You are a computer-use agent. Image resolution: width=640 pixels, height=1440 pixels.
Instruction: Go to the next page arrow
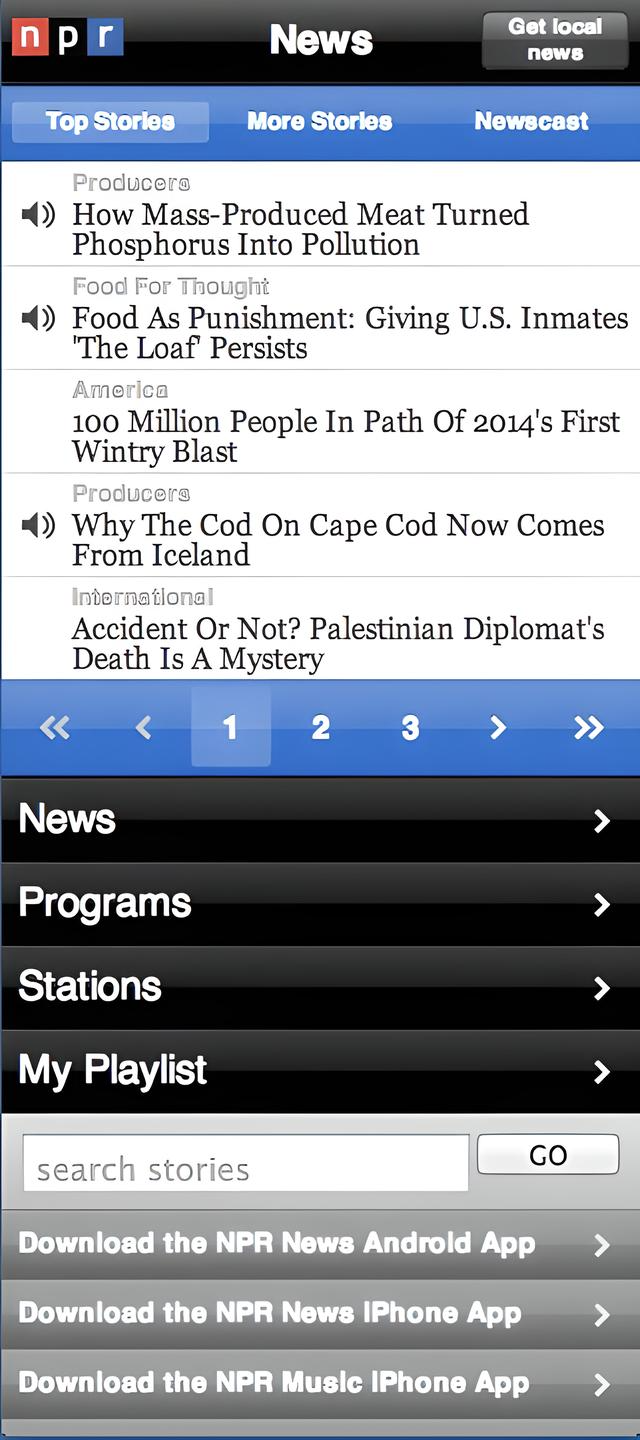[498, 728]
